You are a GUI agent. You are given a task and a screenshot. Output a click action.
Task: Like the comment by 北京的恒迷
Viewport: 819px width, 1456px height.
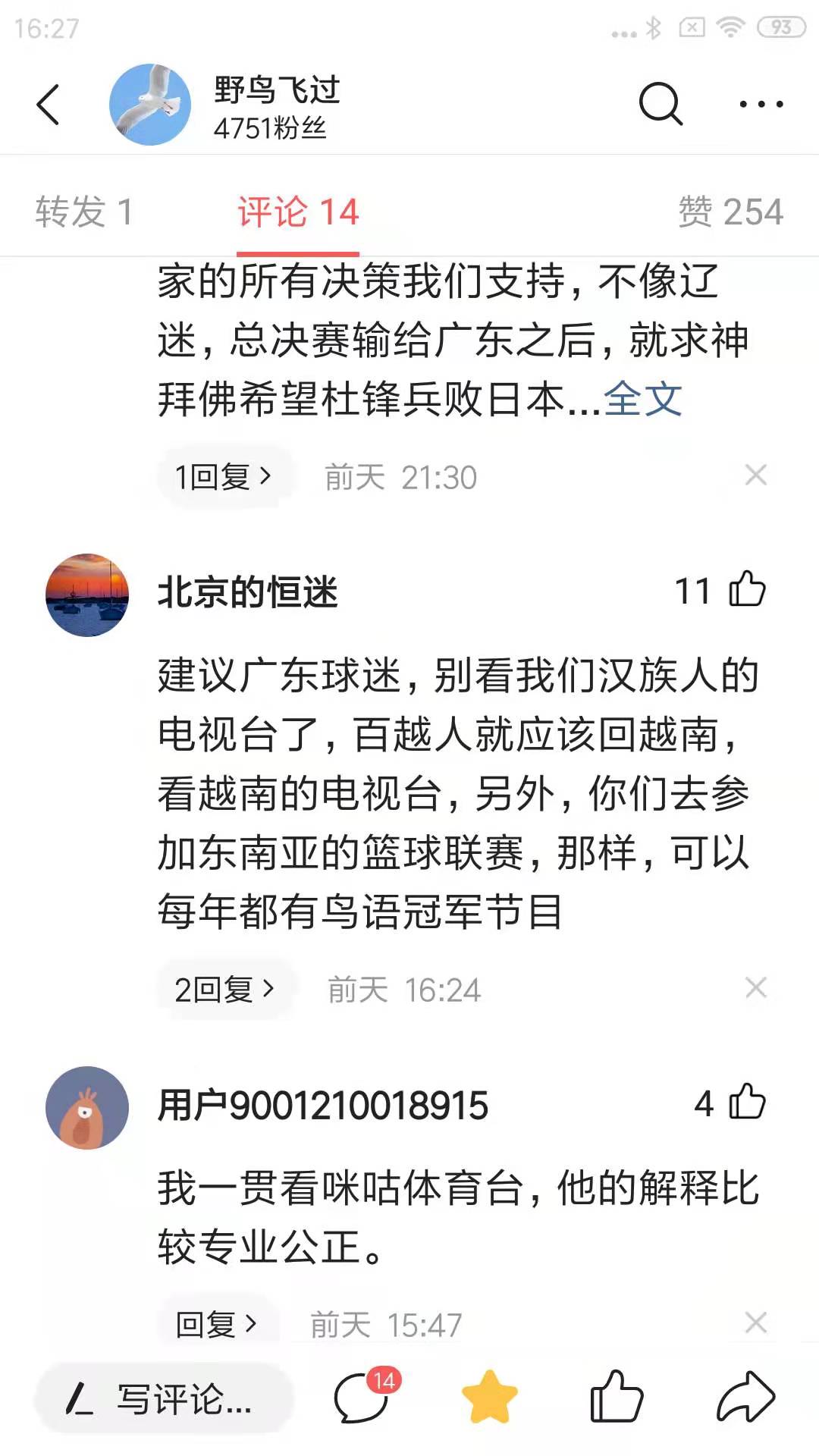747,590
